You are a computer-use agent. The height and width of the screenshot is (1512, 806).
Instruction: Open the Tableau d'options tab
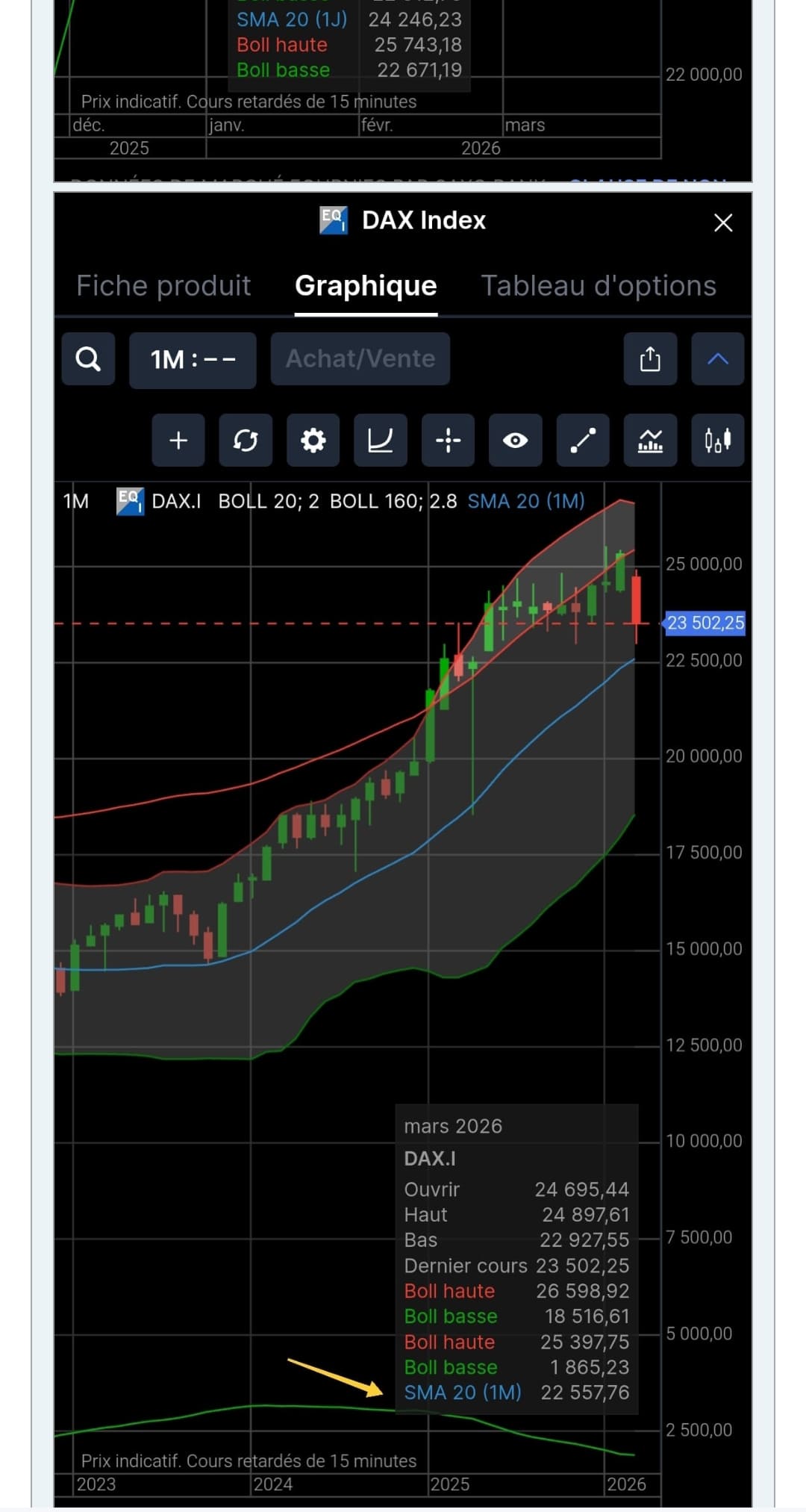(x=598, y=286)
